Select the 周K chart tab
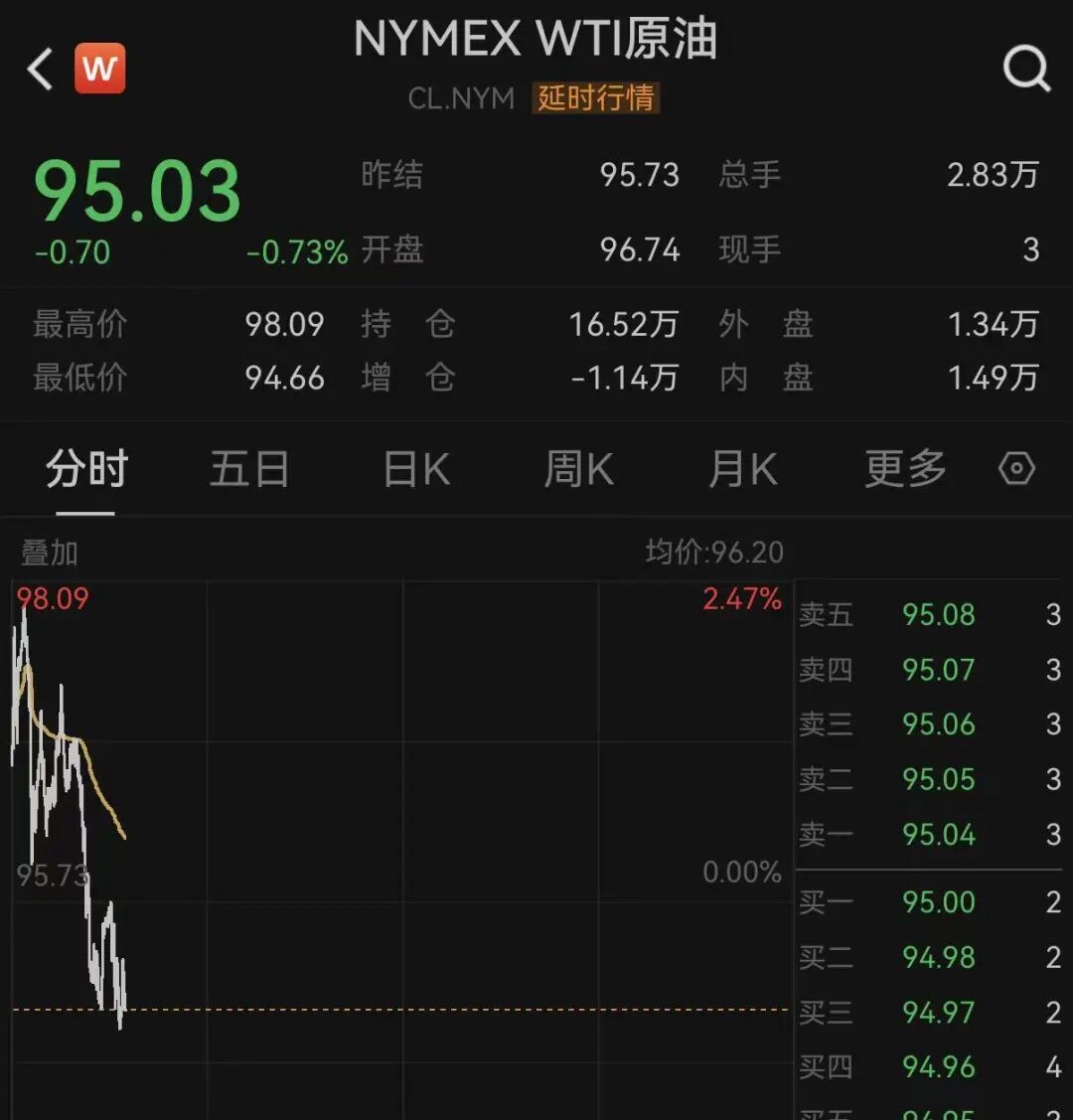The width and height of the screenshot is (1073, 1120). [x=578, y=469]
